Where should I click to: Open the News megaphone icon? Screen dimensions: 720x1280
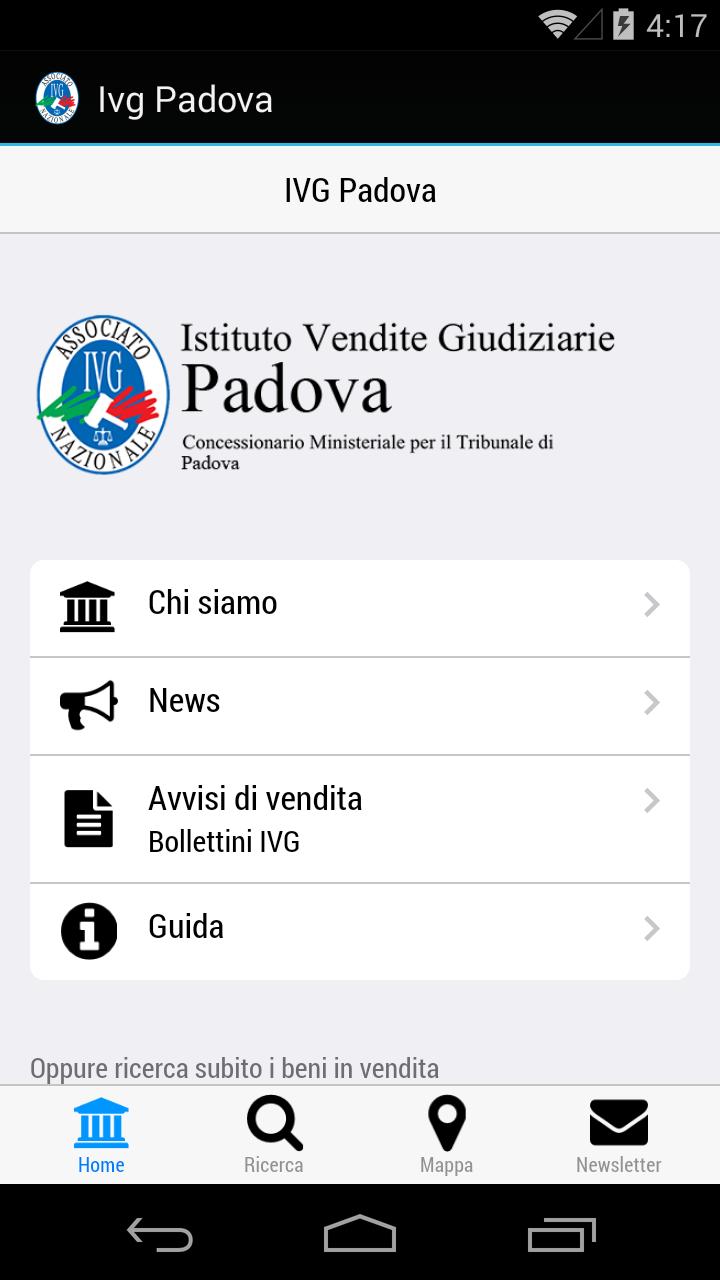[x=88, y=702]
